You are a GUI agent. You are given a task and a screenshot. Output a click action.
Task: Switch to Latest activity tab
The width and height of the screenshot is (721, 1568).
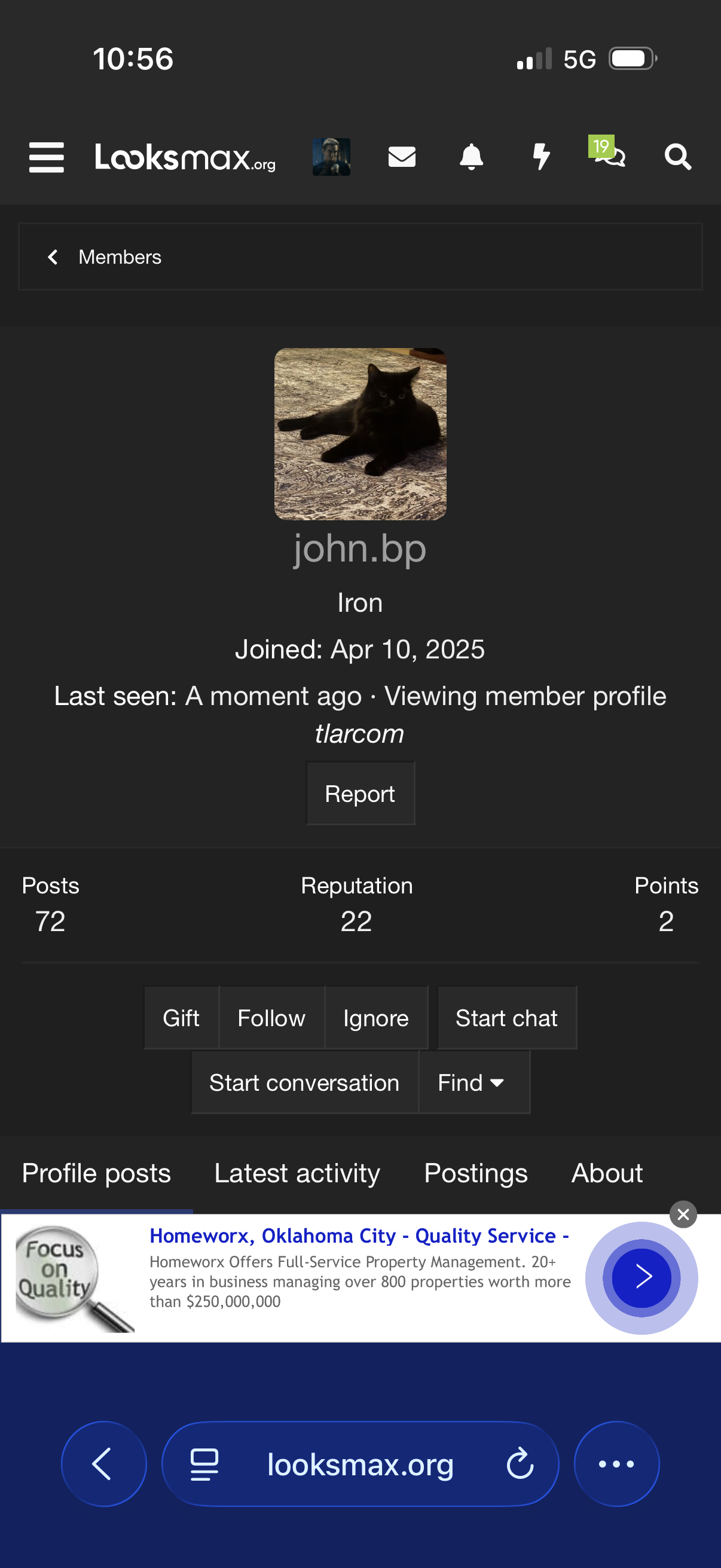297,1172
